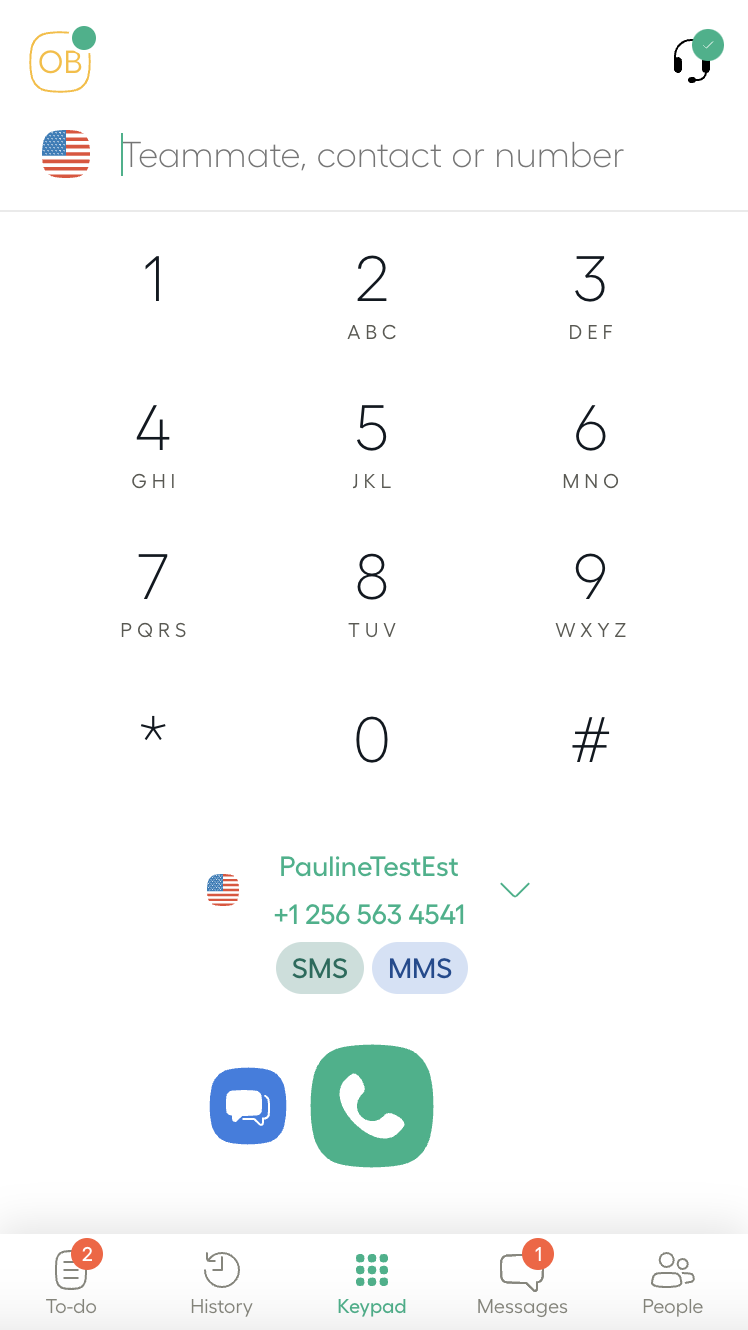Select country via the US flag in search field

[x=66, y=155]
